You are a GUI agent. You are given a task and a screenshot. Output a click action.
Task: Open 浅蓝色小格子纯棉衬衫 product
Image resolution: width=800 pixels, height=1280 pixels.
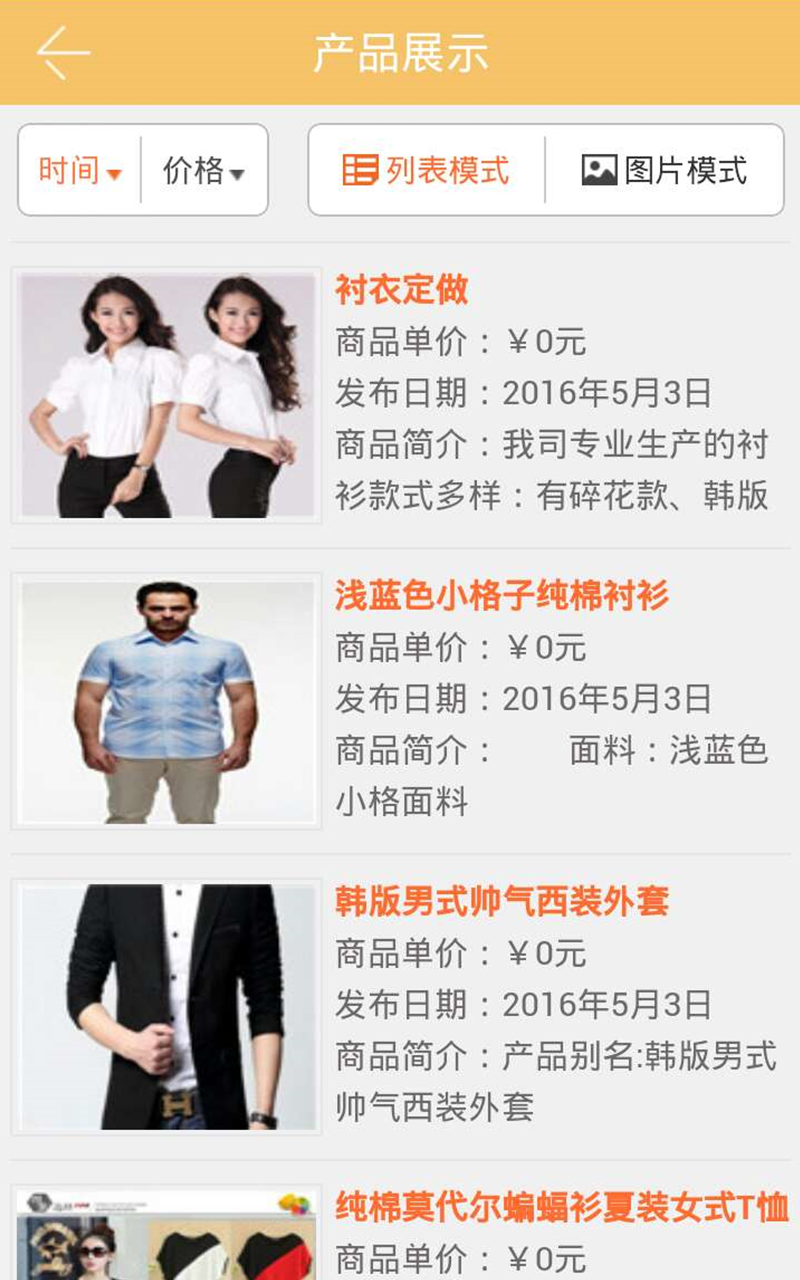[502, 596]
